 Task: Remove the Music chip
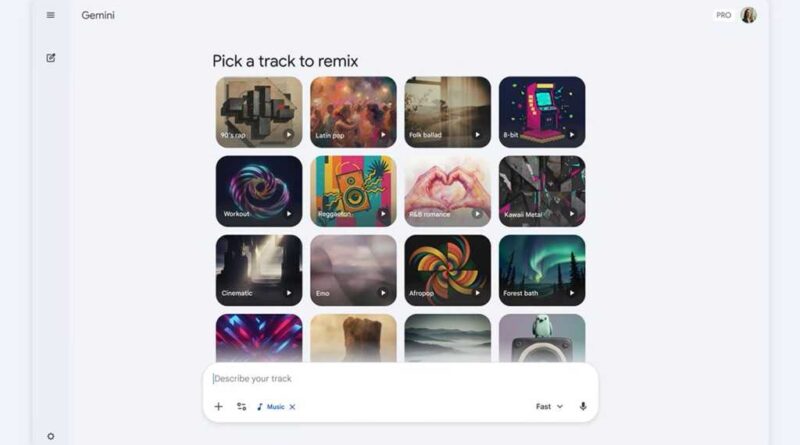[x=293, y=407]
